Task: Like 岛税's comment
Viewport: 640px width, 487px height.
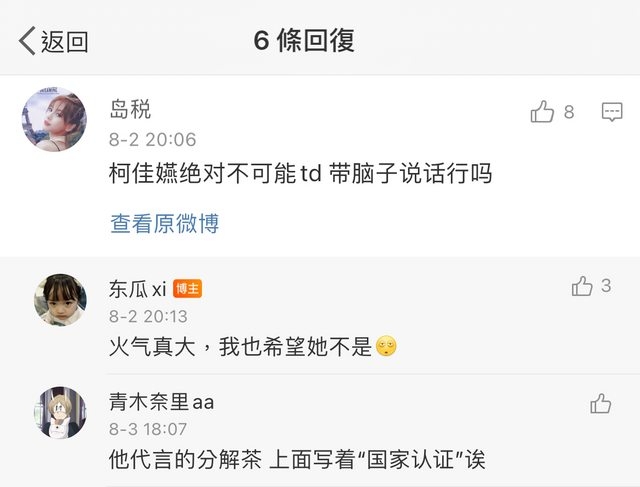Action: [x=543, y=113]
